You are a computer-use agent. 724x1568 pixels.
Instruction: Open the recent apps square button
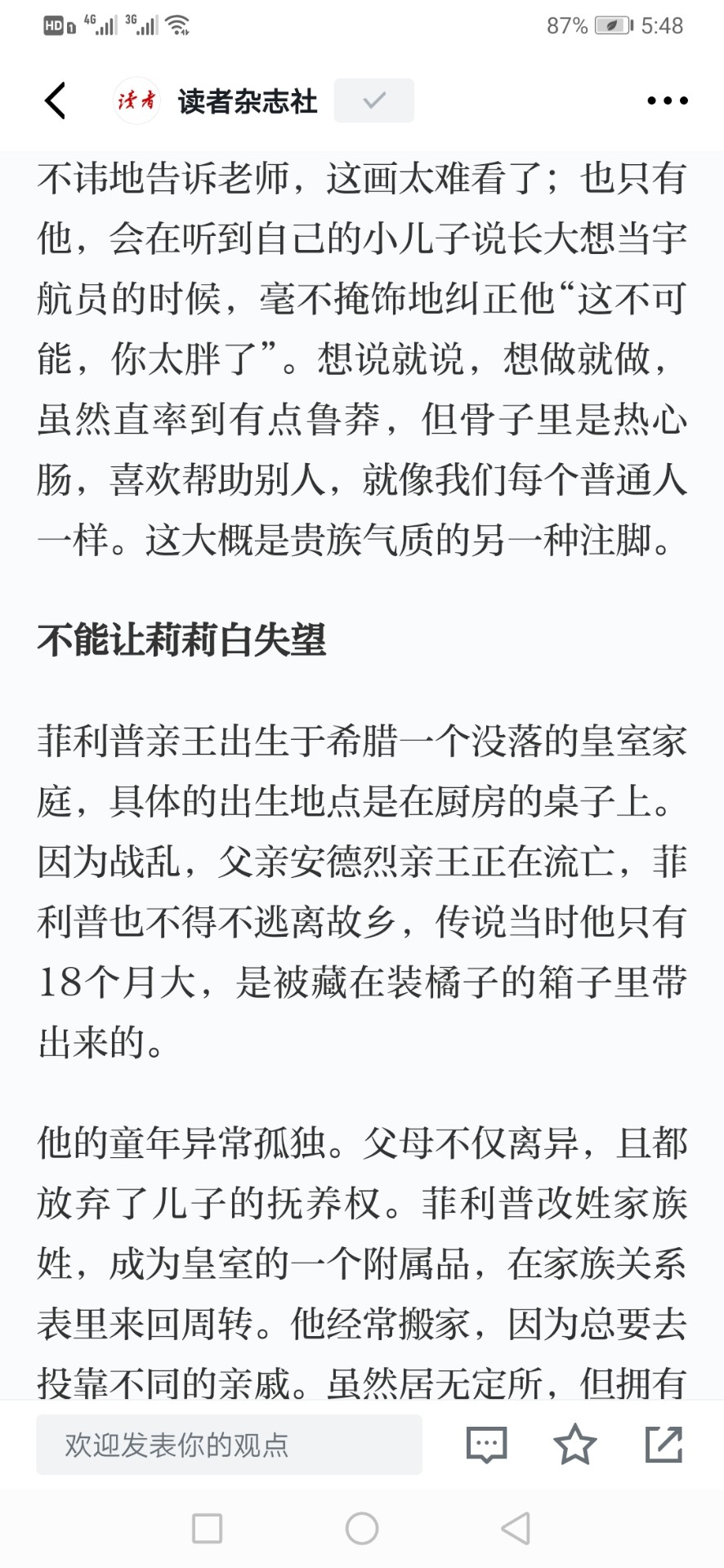[x=207, y=1528]
